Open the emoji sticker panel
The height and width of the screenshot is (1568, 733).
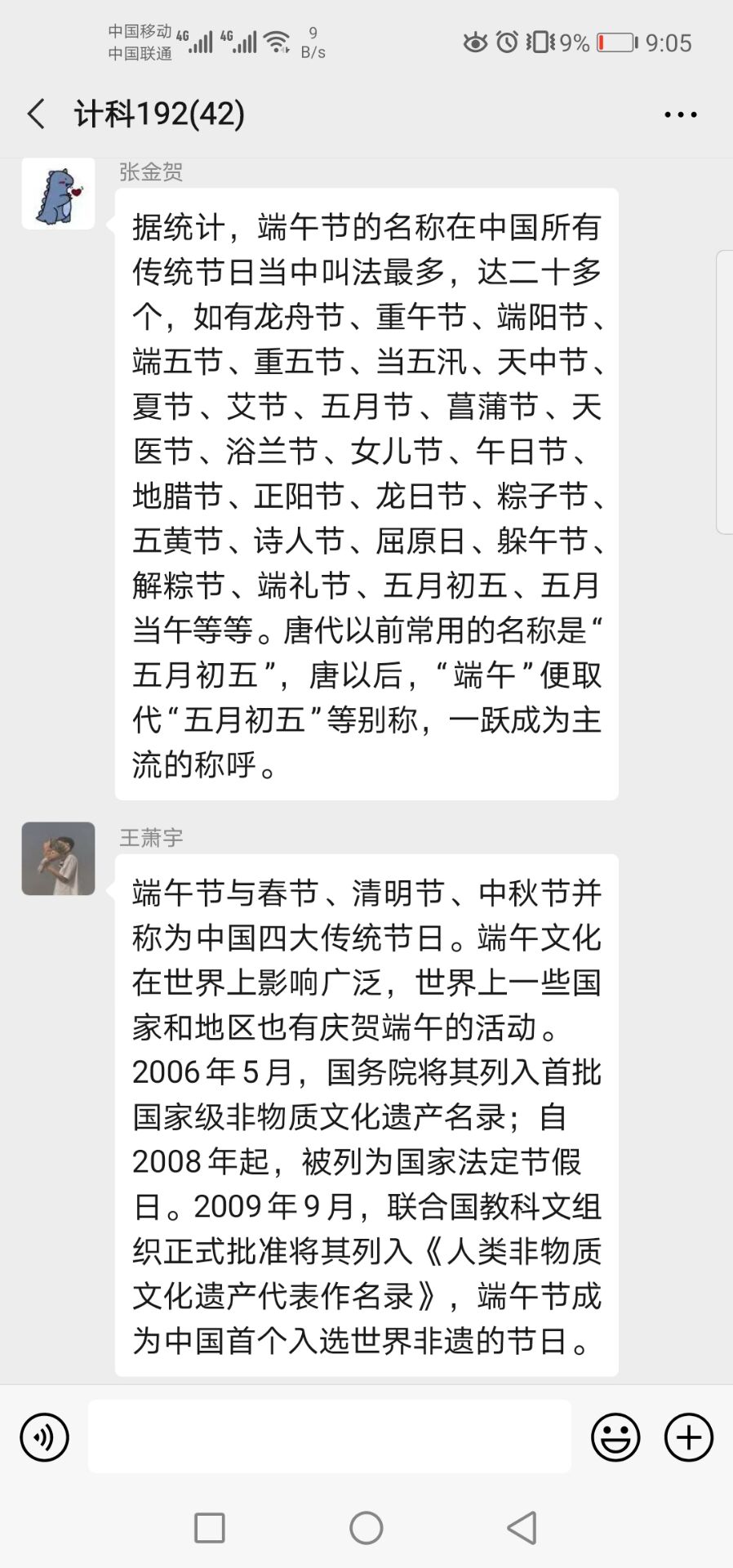coord(615,1437)
